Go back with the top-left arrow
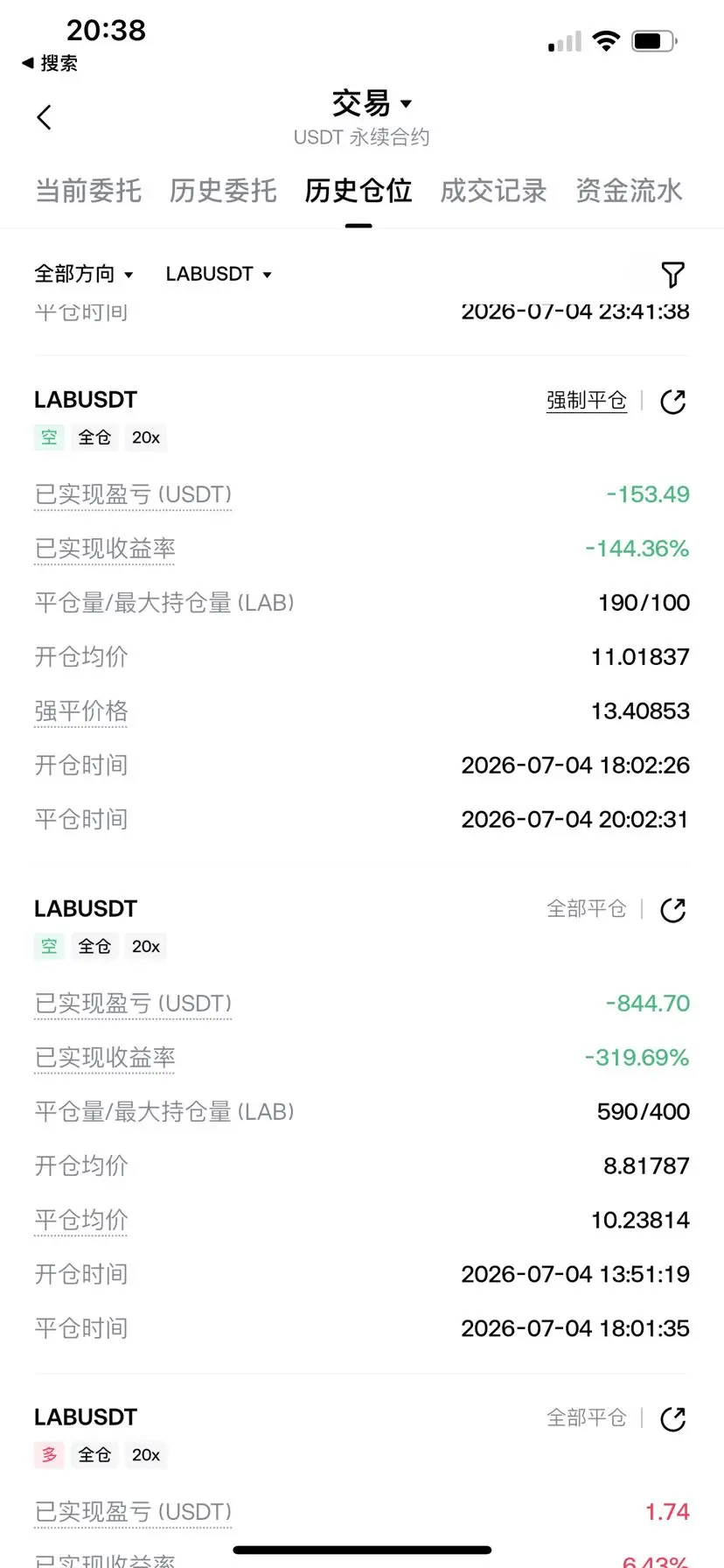Screen dimensions: 724x1568 coord(44,117)
